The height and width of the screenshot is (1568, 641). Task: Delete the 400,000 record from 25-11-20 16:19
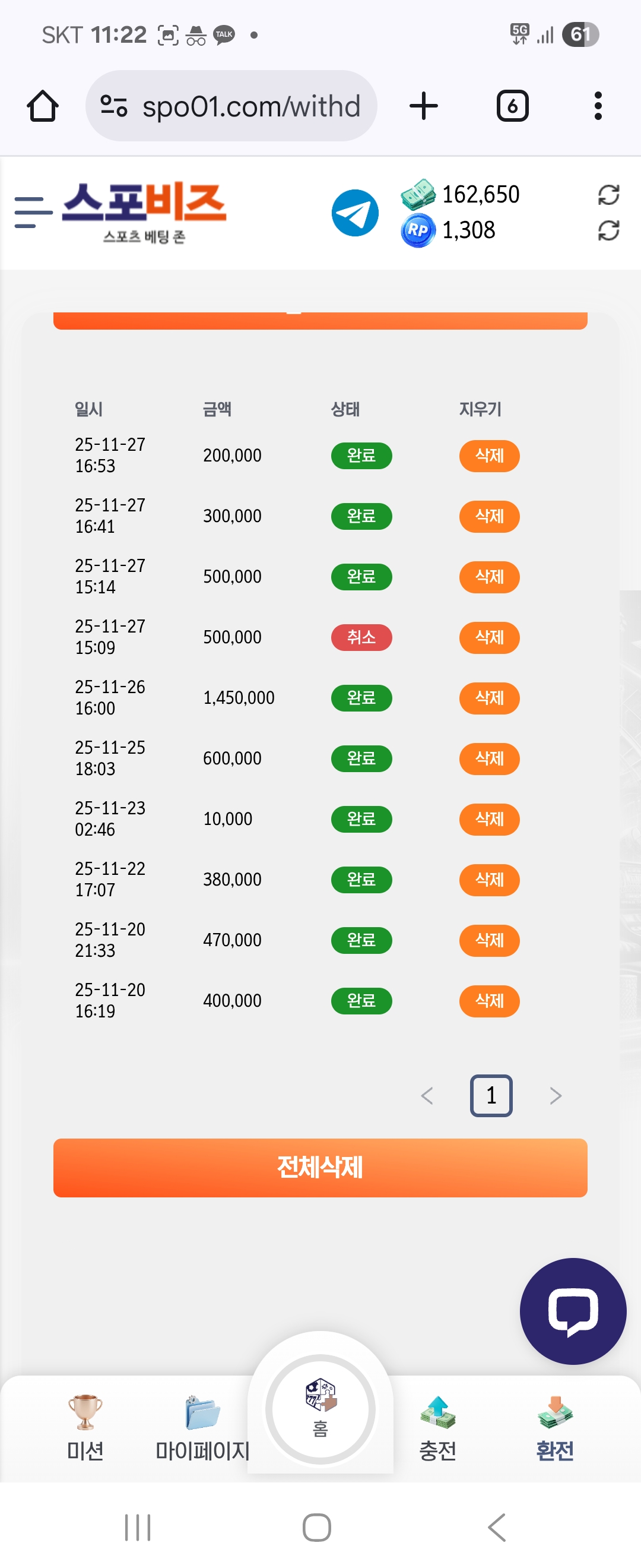489,1001
